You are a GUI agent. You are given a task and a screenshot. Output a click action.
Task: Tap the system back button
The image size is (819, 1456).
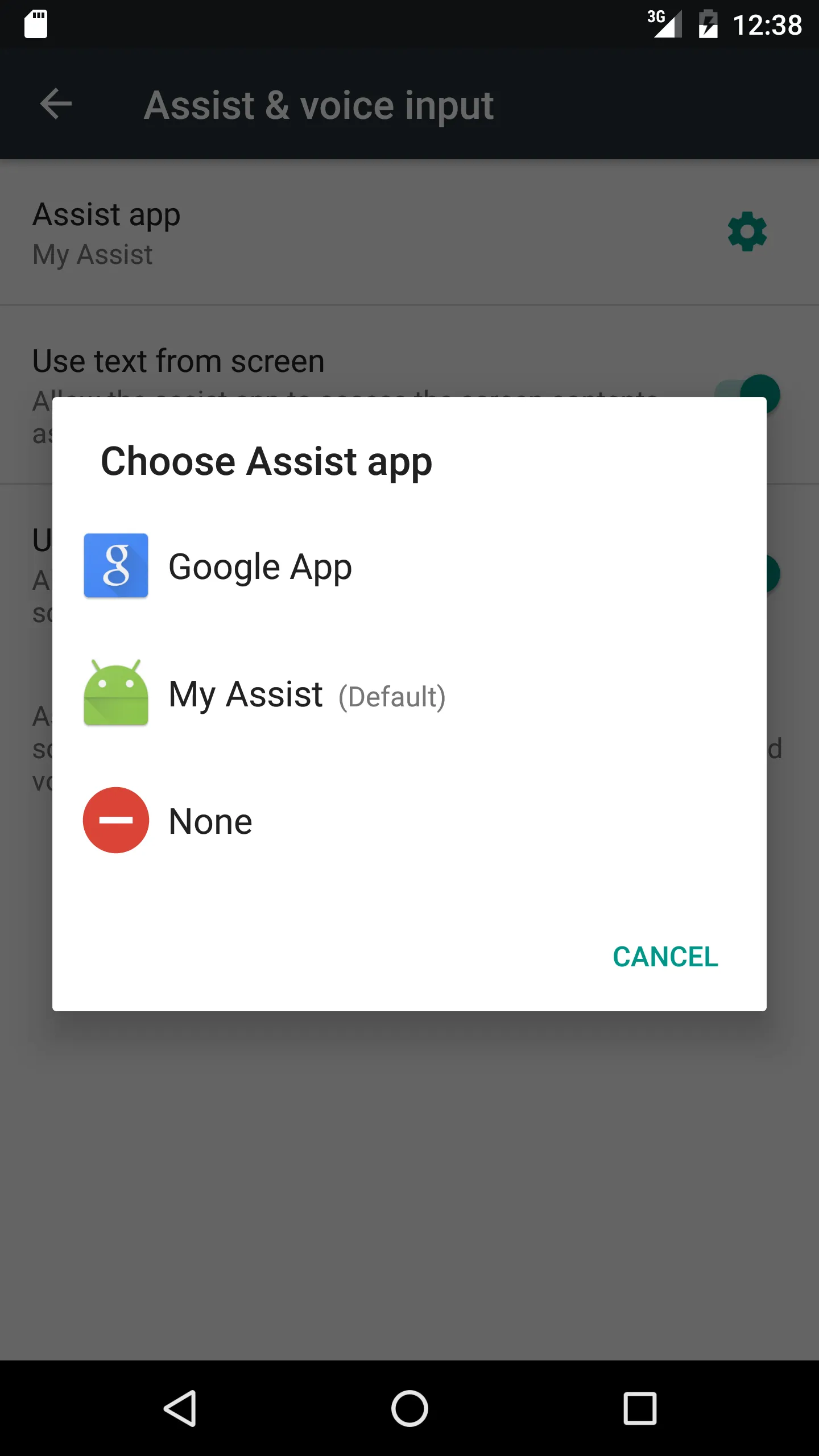[x=180, y=1408]
